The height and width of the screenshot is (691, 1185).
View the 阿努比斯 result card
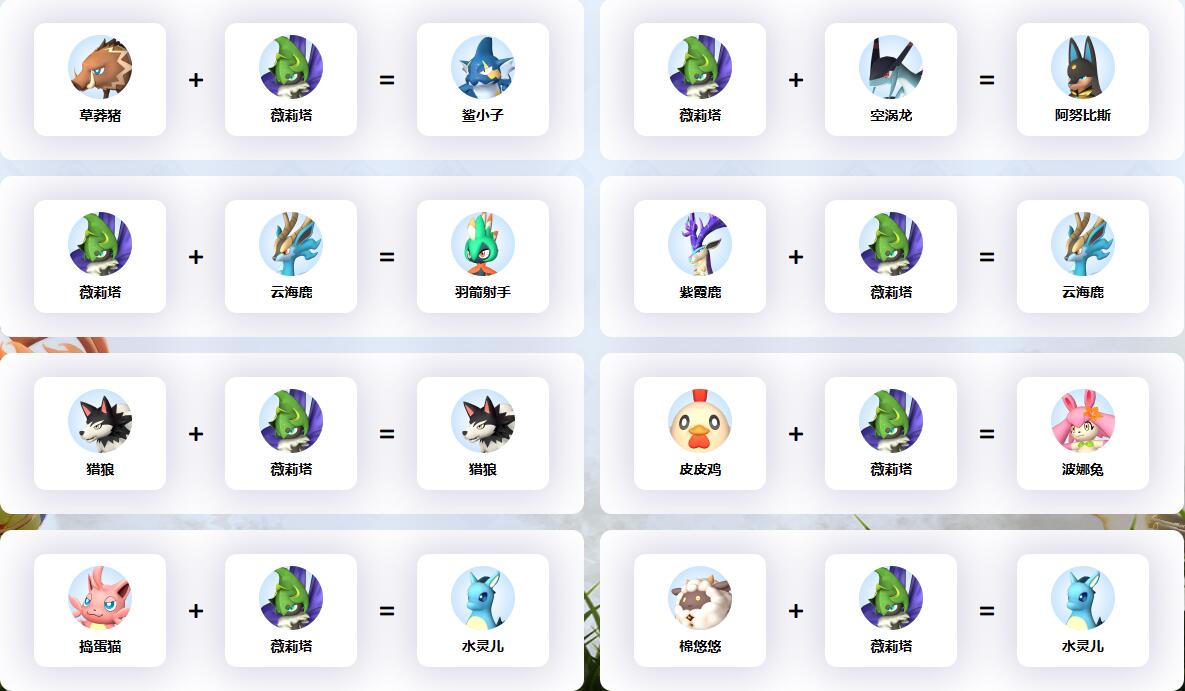click(x=1083, y=80)
